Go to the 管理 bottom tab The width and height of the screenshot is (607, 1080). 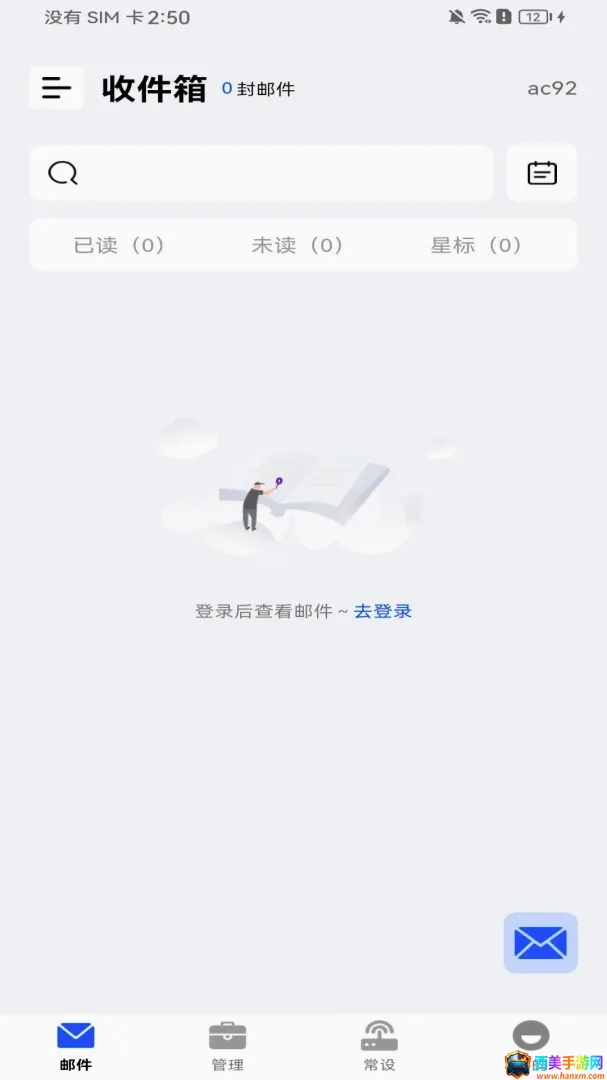[x=227, y=1046]
